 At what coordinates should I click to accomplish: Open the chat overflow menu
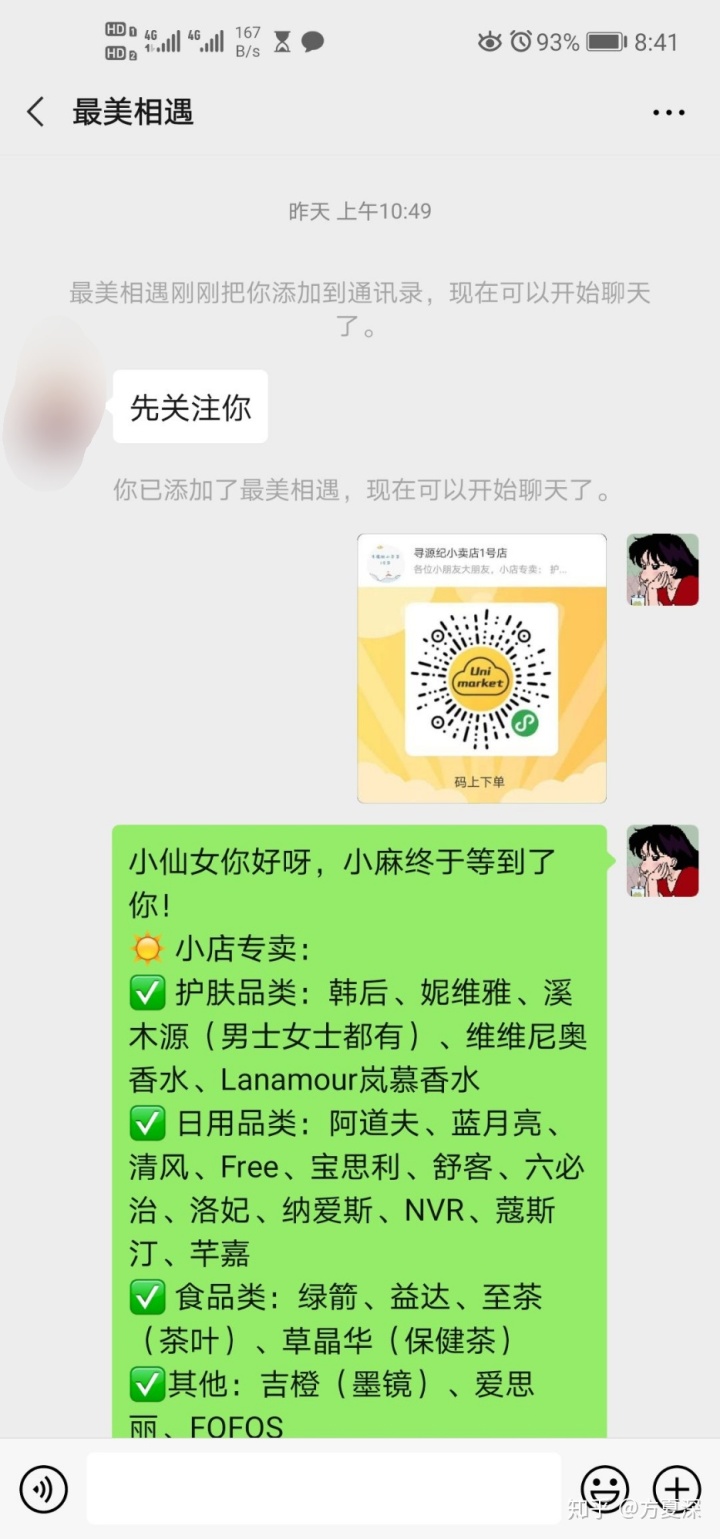(668, 112)
